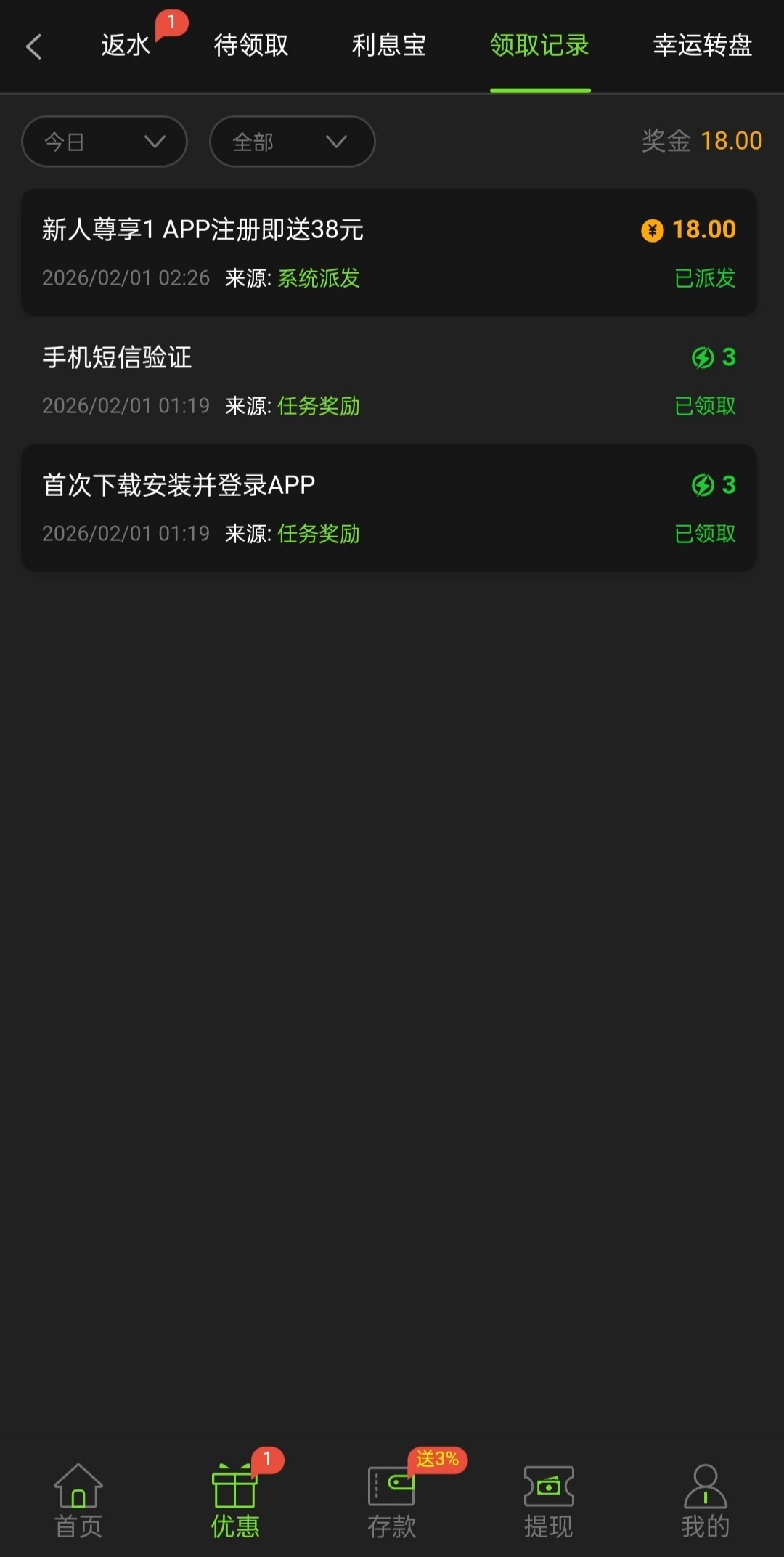Open the 首次下载安装并登录APP record
This screenshot has width=784, height=1557.
coord(389,508)
